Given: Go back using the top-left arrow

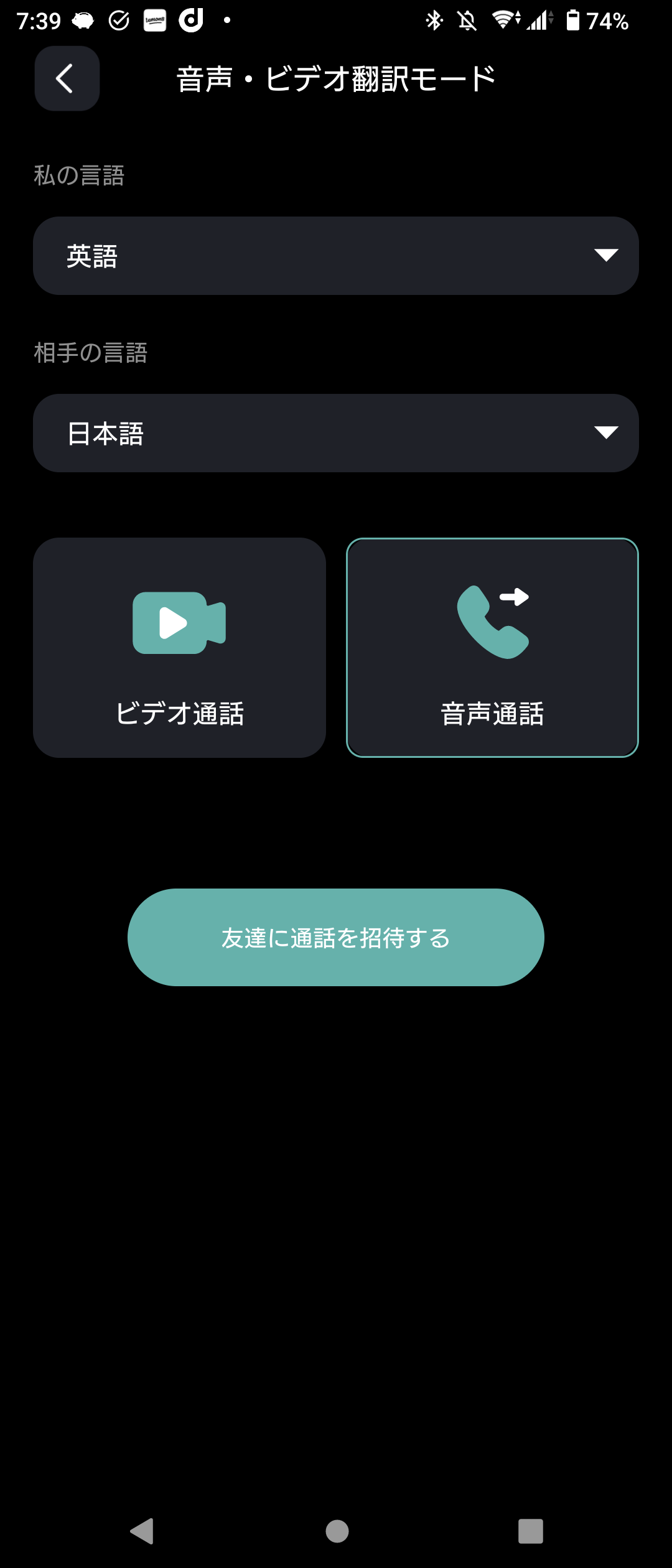Looking at the screenshot, I should click(x=67, y=78).
